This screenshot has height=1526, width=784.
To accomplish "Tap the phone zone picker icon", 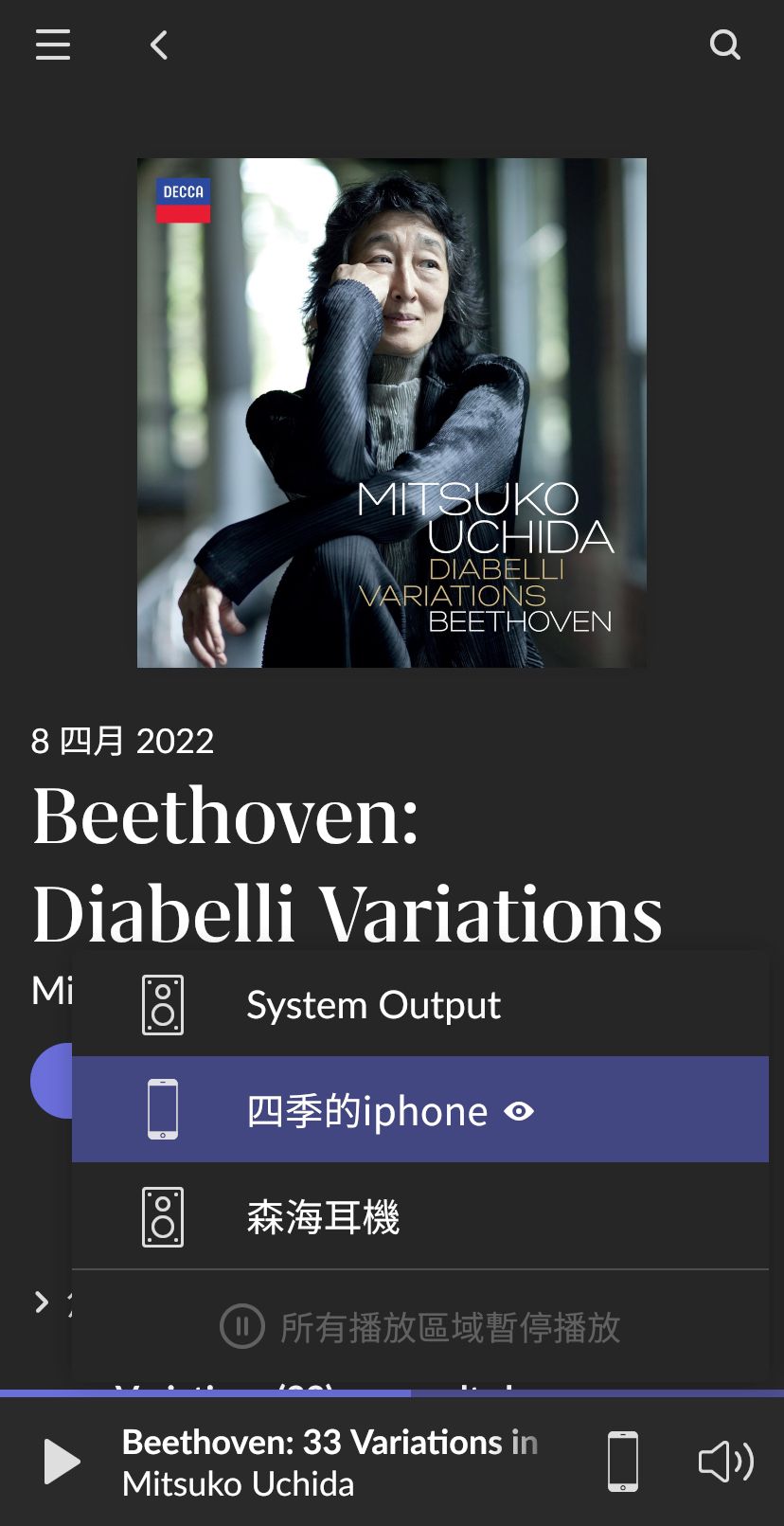I will pyautogui.click(x=622, y=1462).
